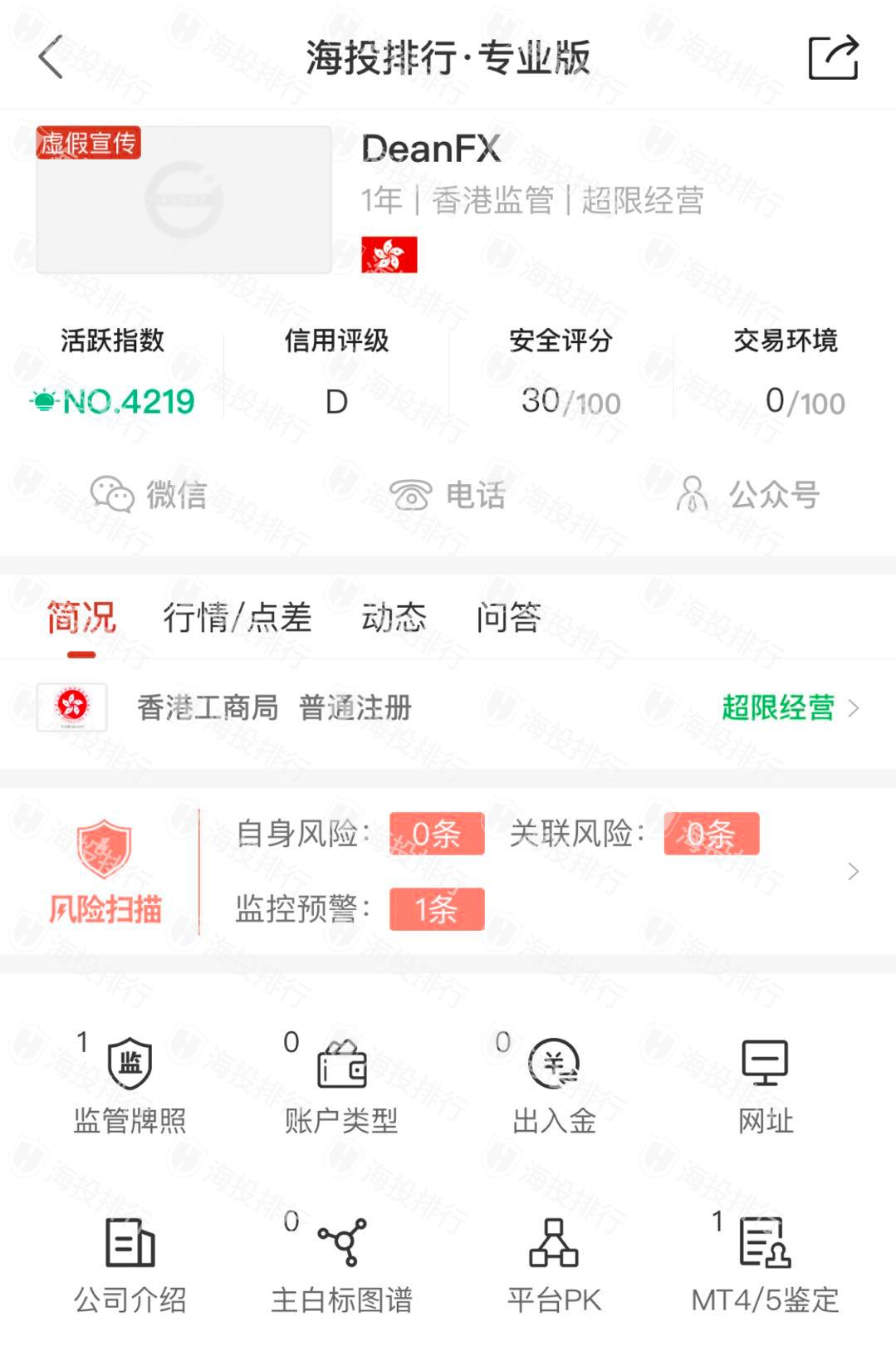
Task: Contact the broker via 微信
Action: pos(149,495)
